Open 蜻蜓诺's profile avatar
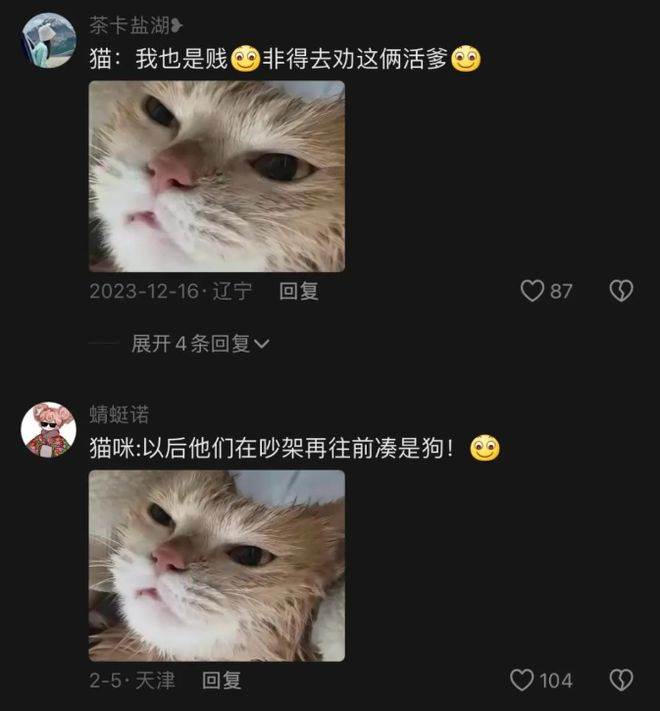660x711 pixels. 48,430
